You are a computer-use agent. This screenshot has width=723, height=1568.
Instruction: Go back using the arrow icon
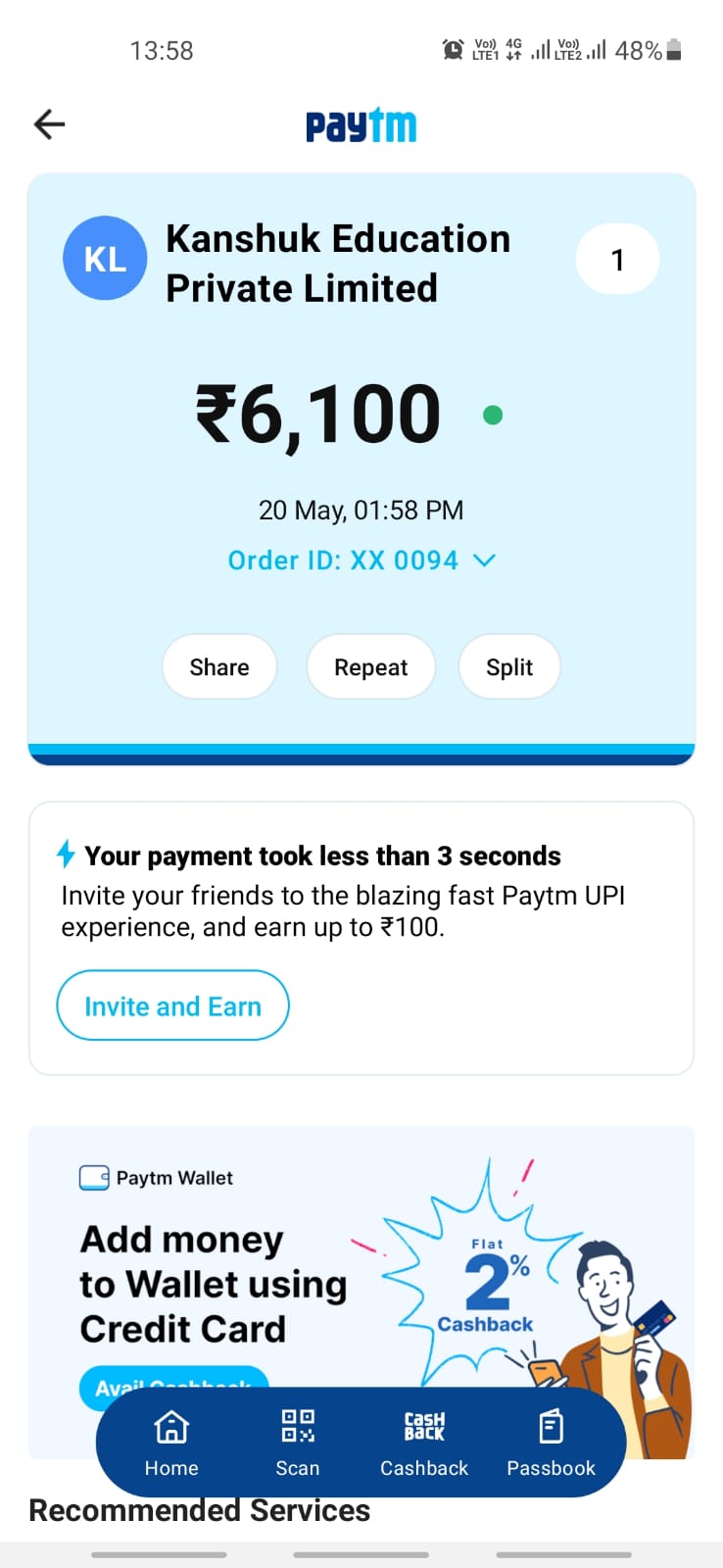coord(49,124)
